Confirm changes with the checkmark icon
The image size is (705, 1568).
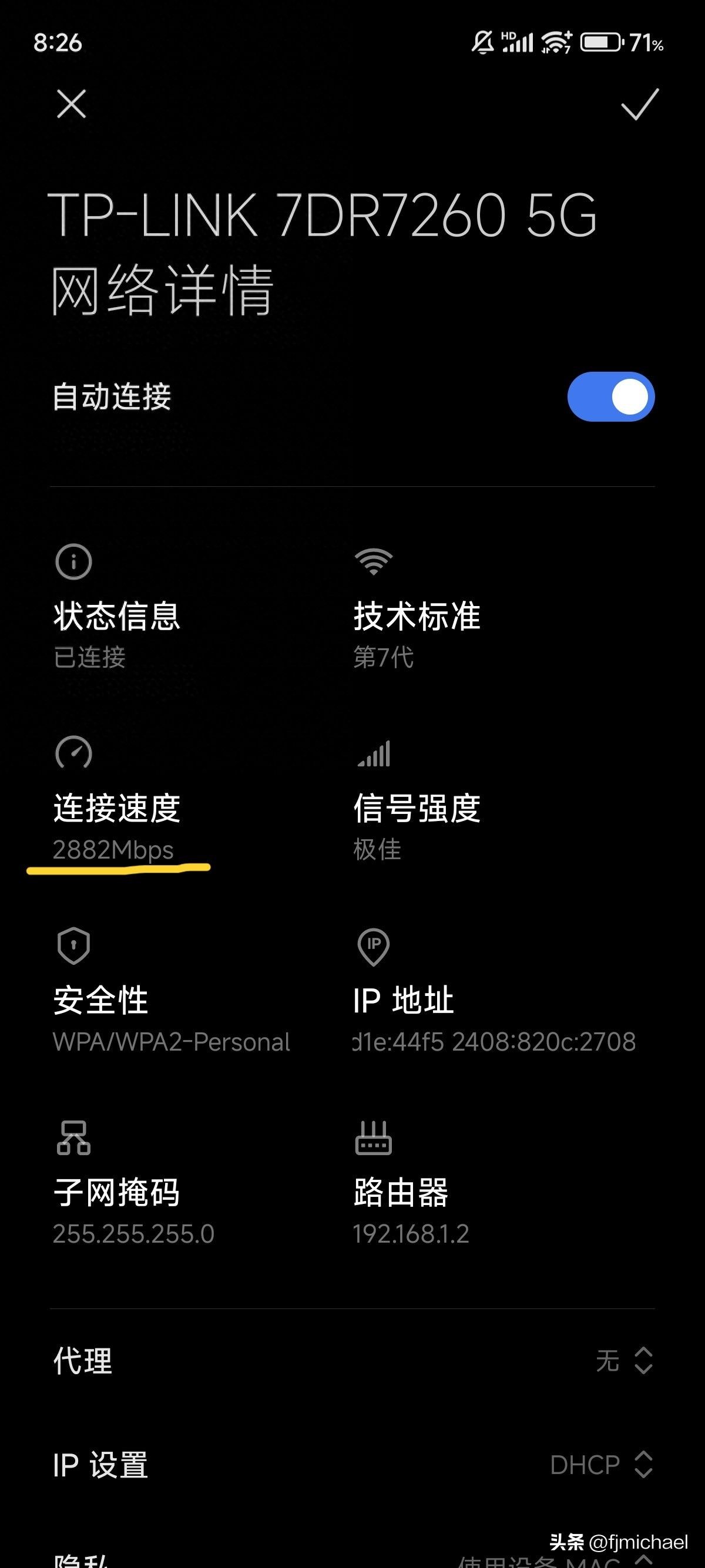(639, 104)
